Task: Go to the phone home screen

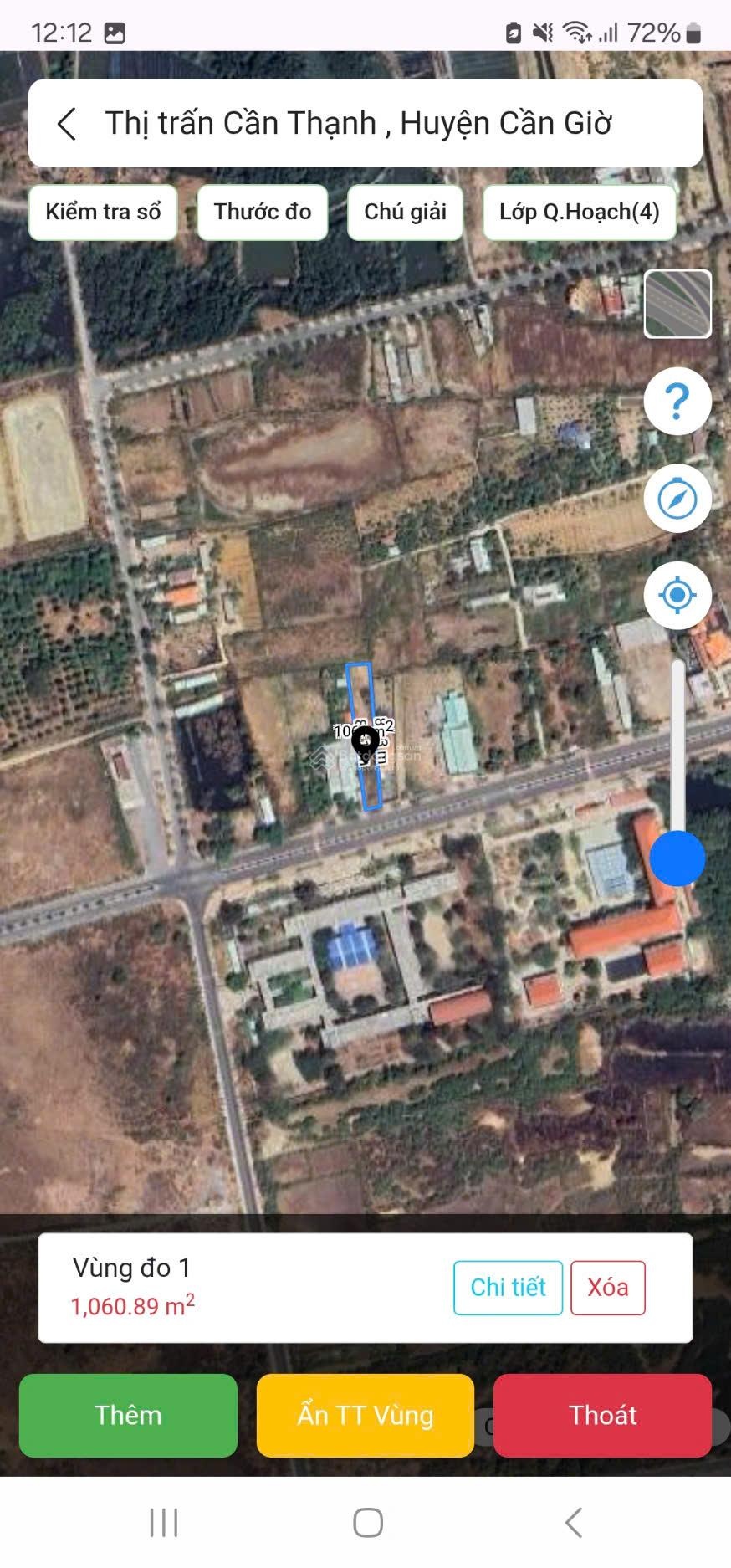Action: [368, 1523]
